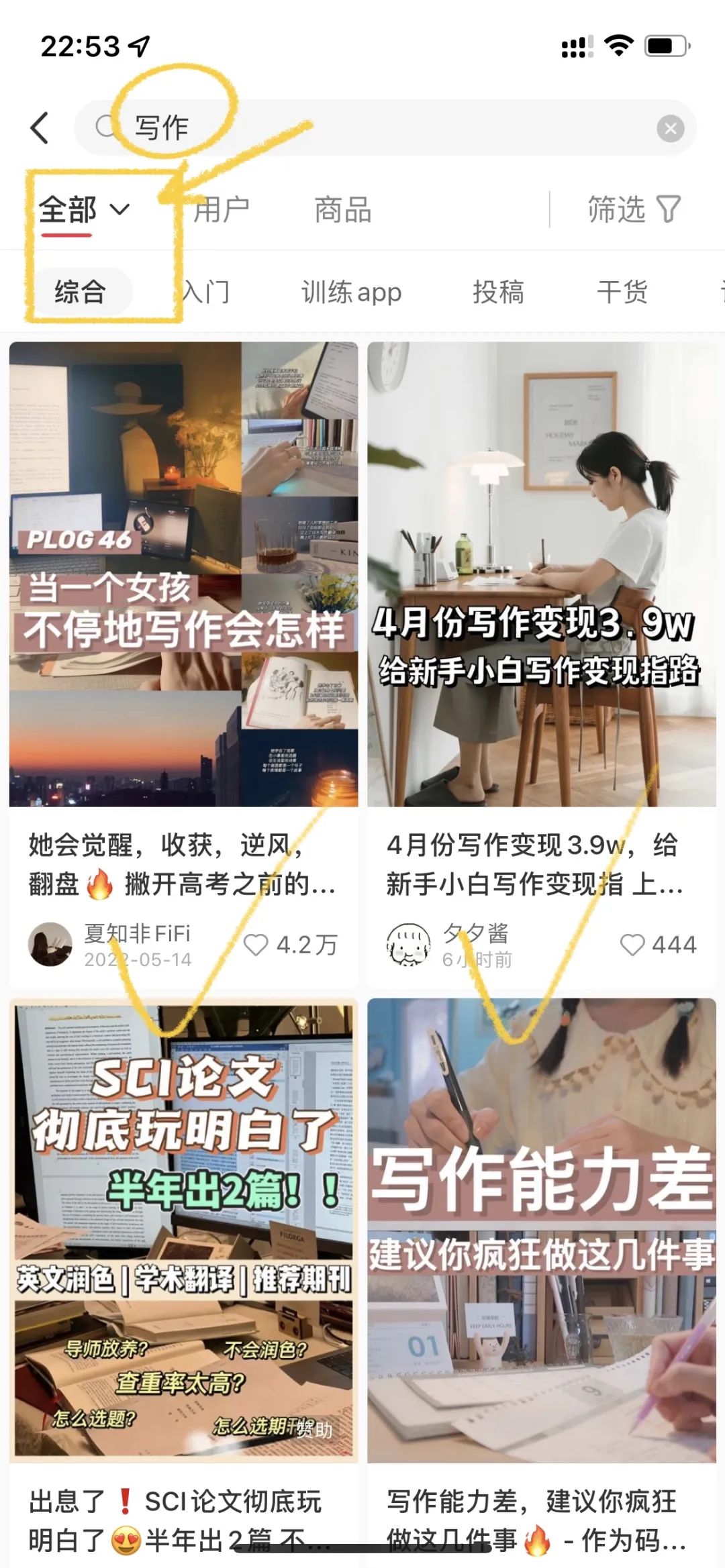Tap the 写作 search field

pos(376,127)
